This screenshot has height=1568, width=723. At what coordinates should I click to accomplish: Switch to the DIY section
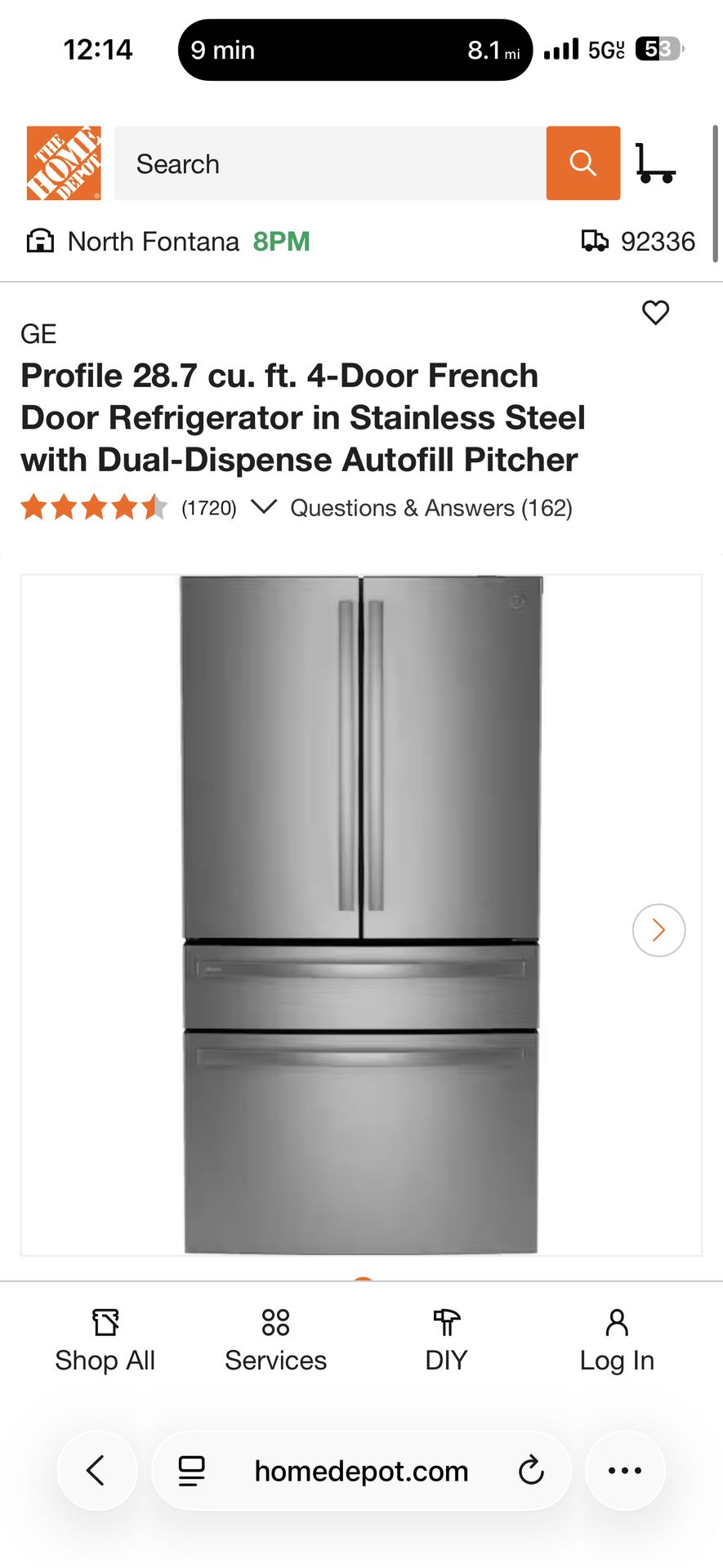[446, 1341]
